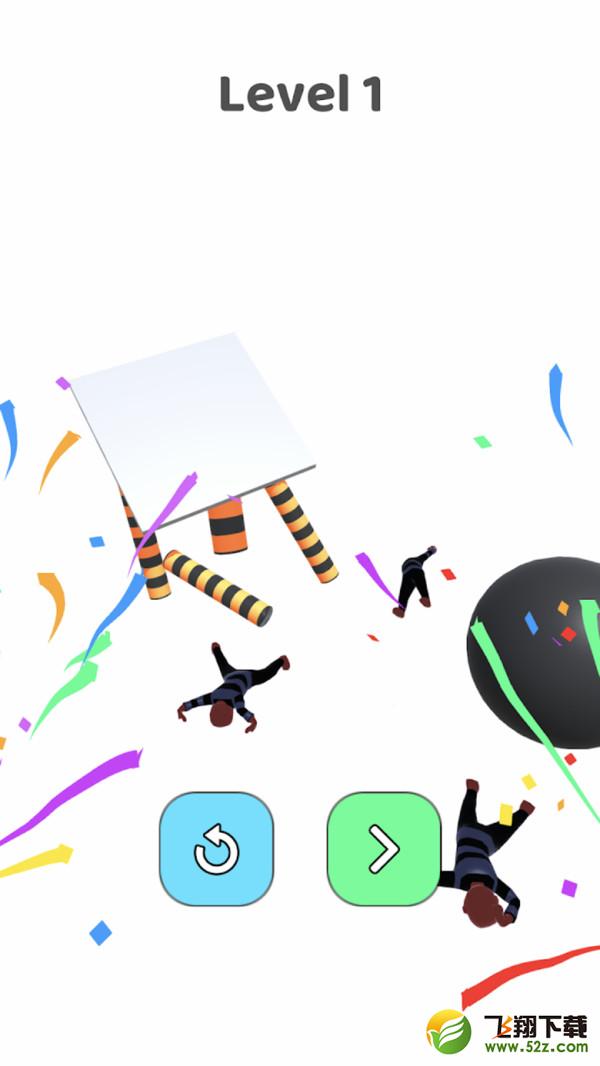Go to the next level with the green arrow
The width and height of the screenshot is (600, 1066).
point(384,849)
